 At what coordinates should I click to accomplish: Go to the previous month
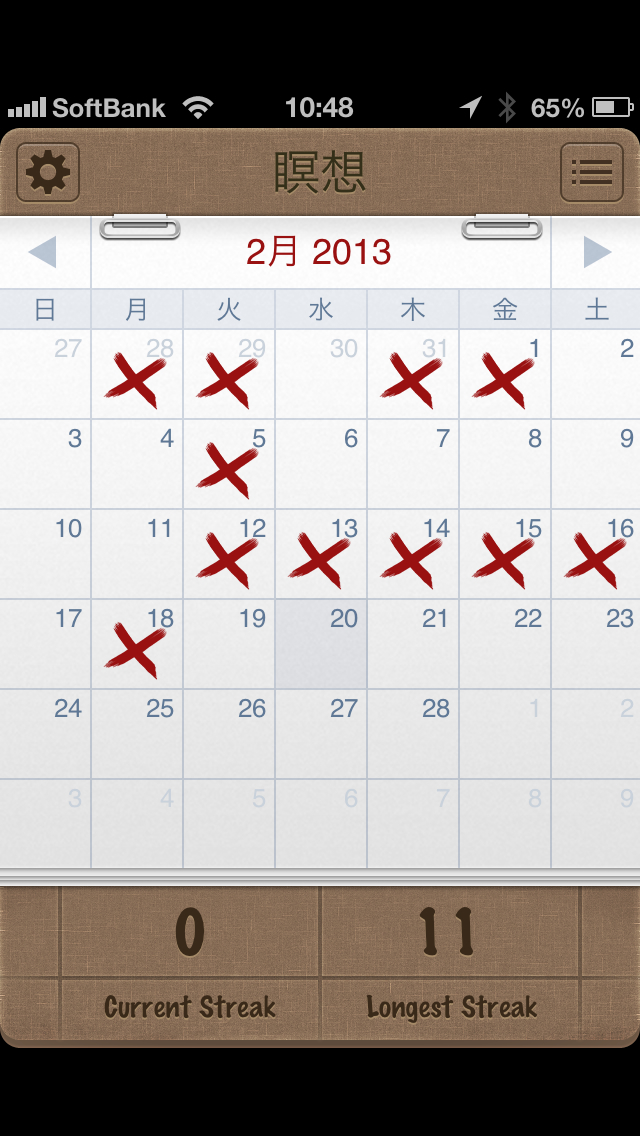[44, 252]
